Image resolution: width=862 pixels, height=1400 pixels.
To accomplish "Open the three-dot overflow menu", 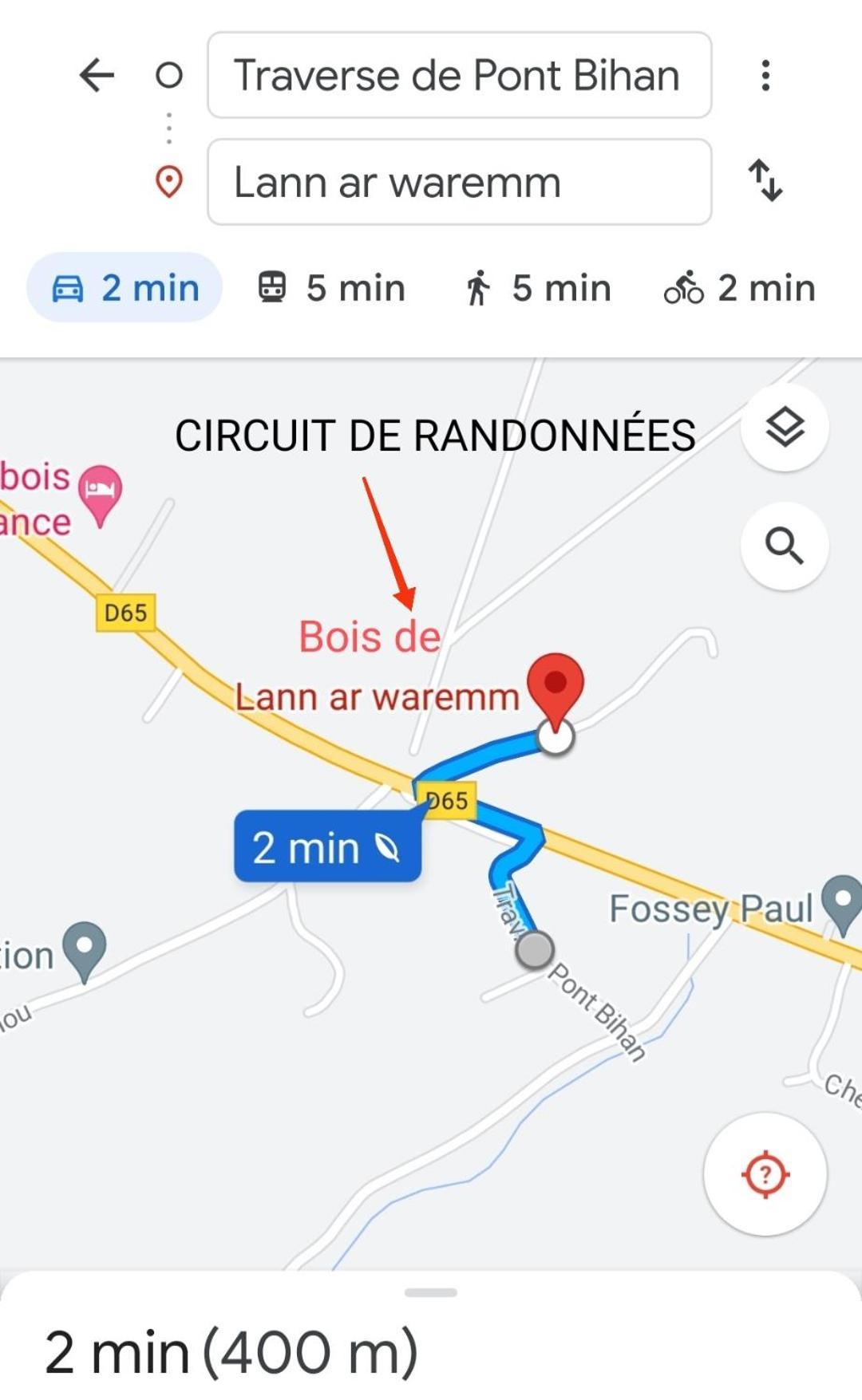I will 765,76.
